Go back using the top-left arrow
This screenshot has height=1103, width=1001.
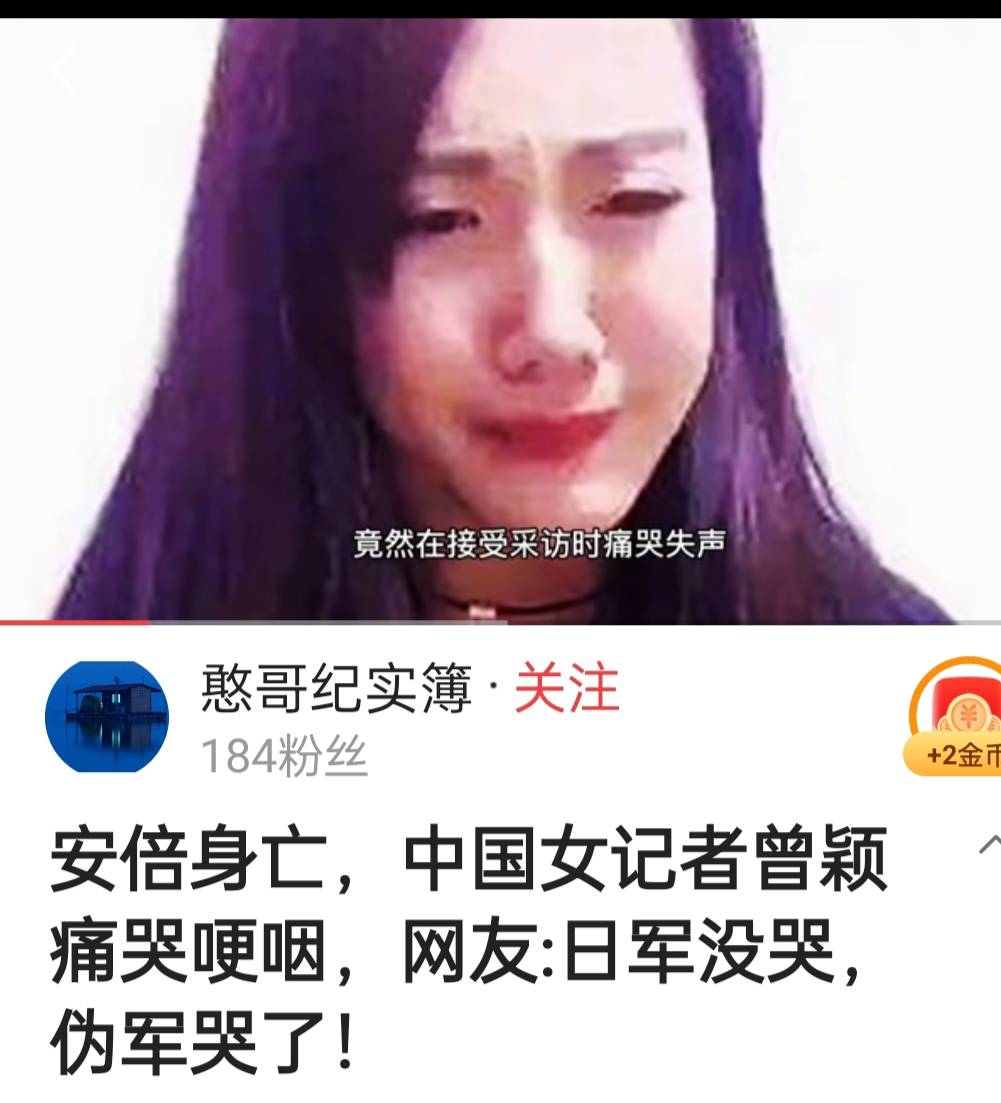64,71
